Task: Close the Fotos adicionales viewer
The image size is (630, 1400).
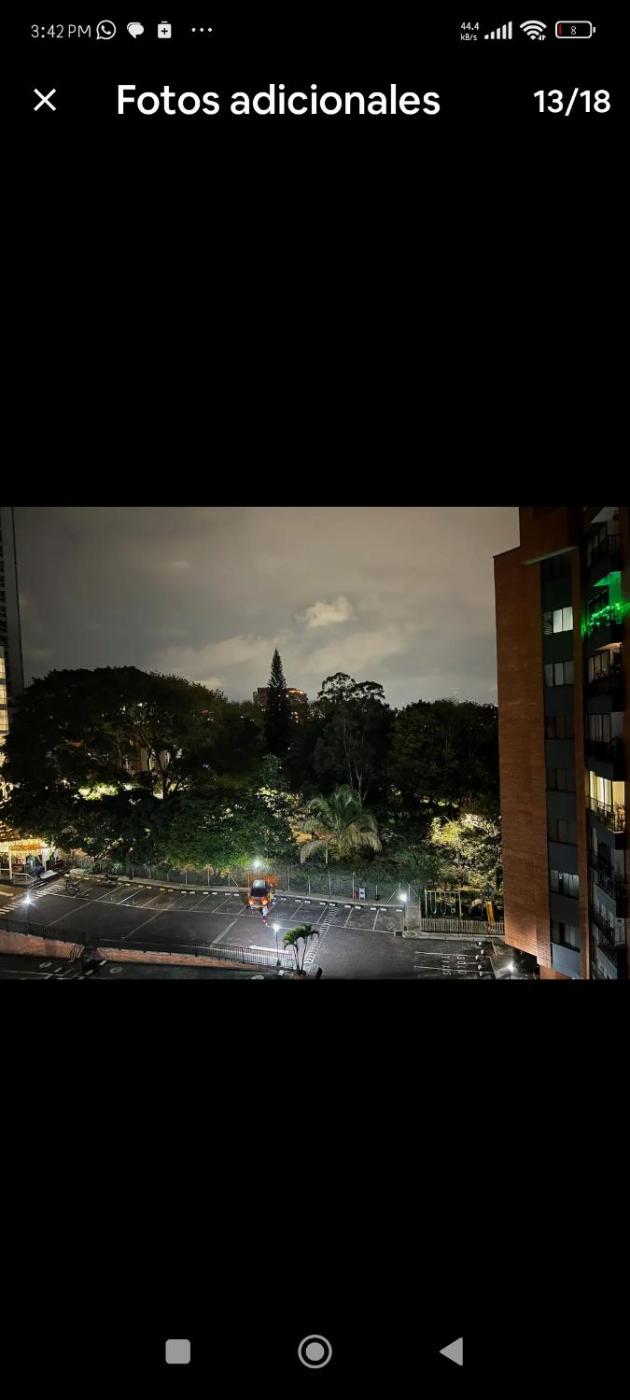Action: (45, 100)
